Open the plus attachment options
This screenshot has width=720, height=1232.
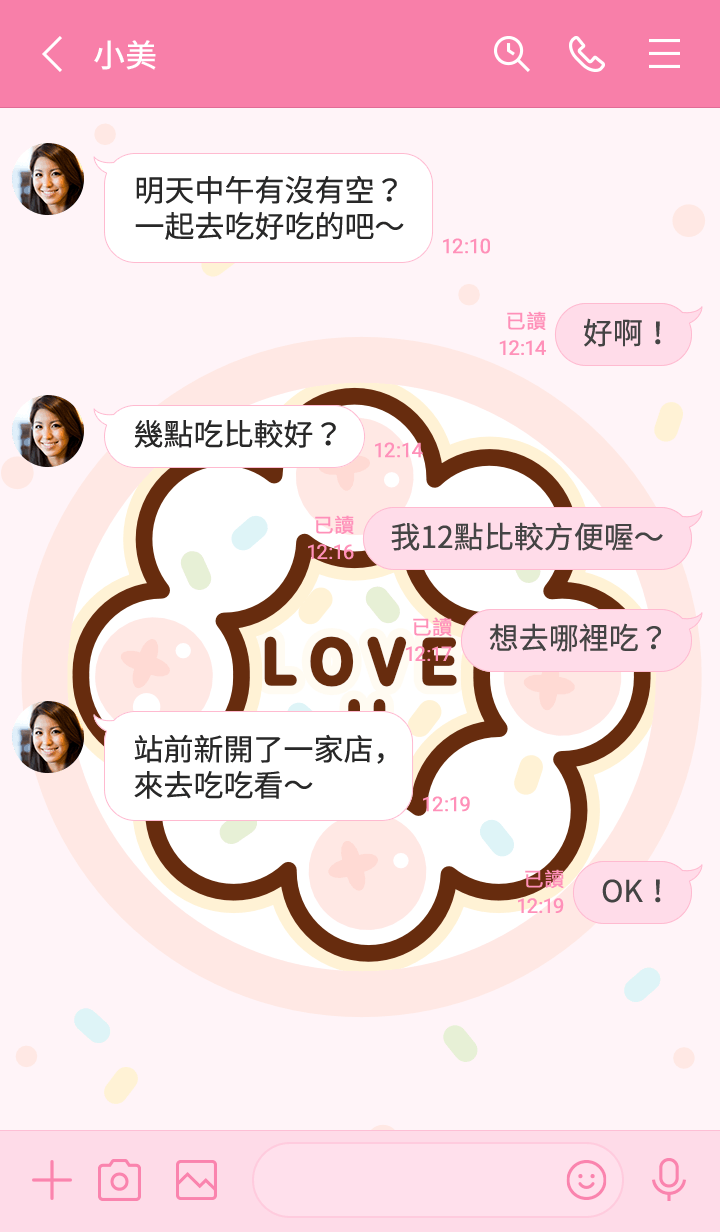pos(52,1181)
